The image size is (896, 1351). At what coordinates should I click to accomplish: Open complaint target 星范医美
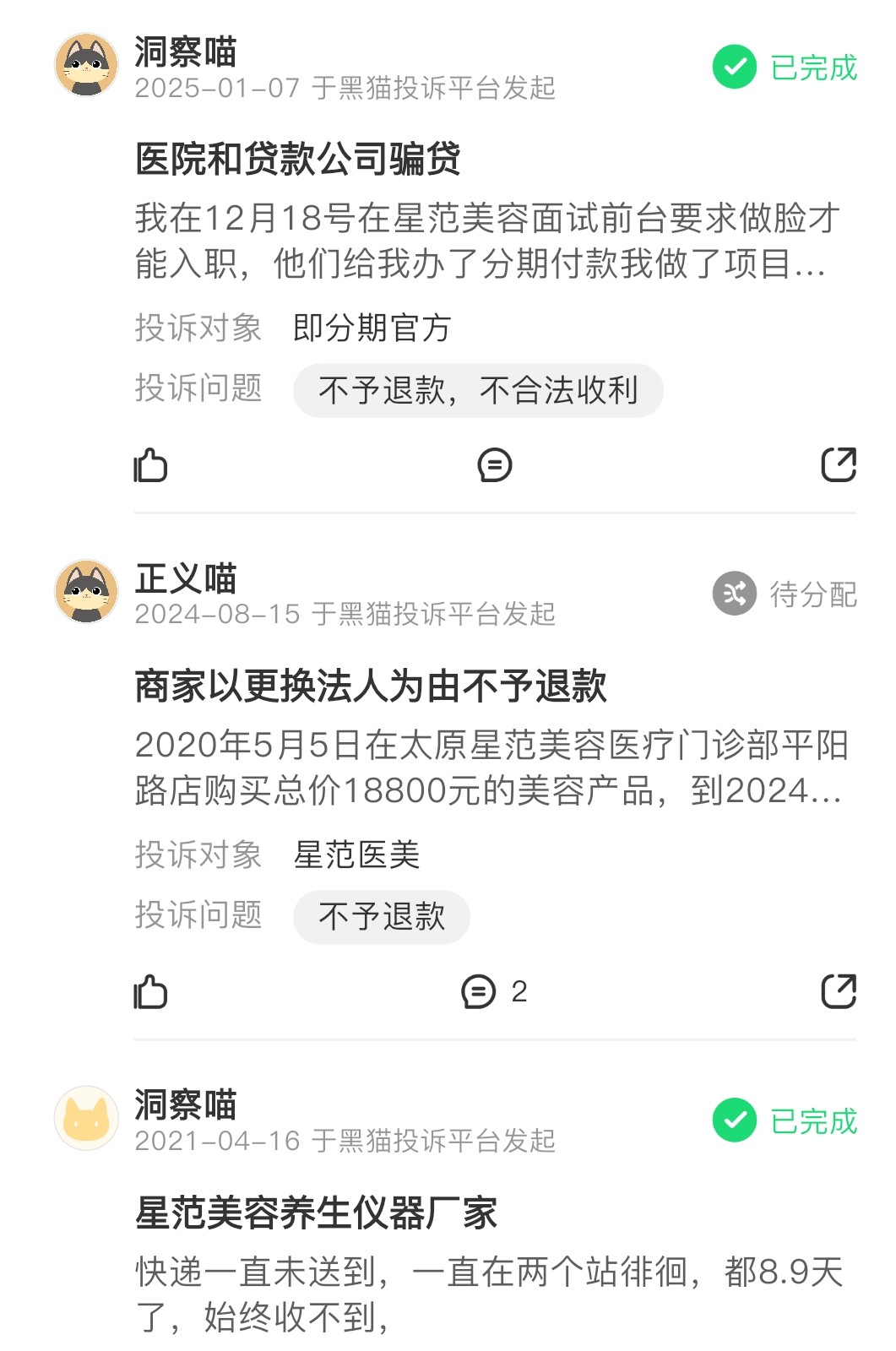(x=356, y=855)
